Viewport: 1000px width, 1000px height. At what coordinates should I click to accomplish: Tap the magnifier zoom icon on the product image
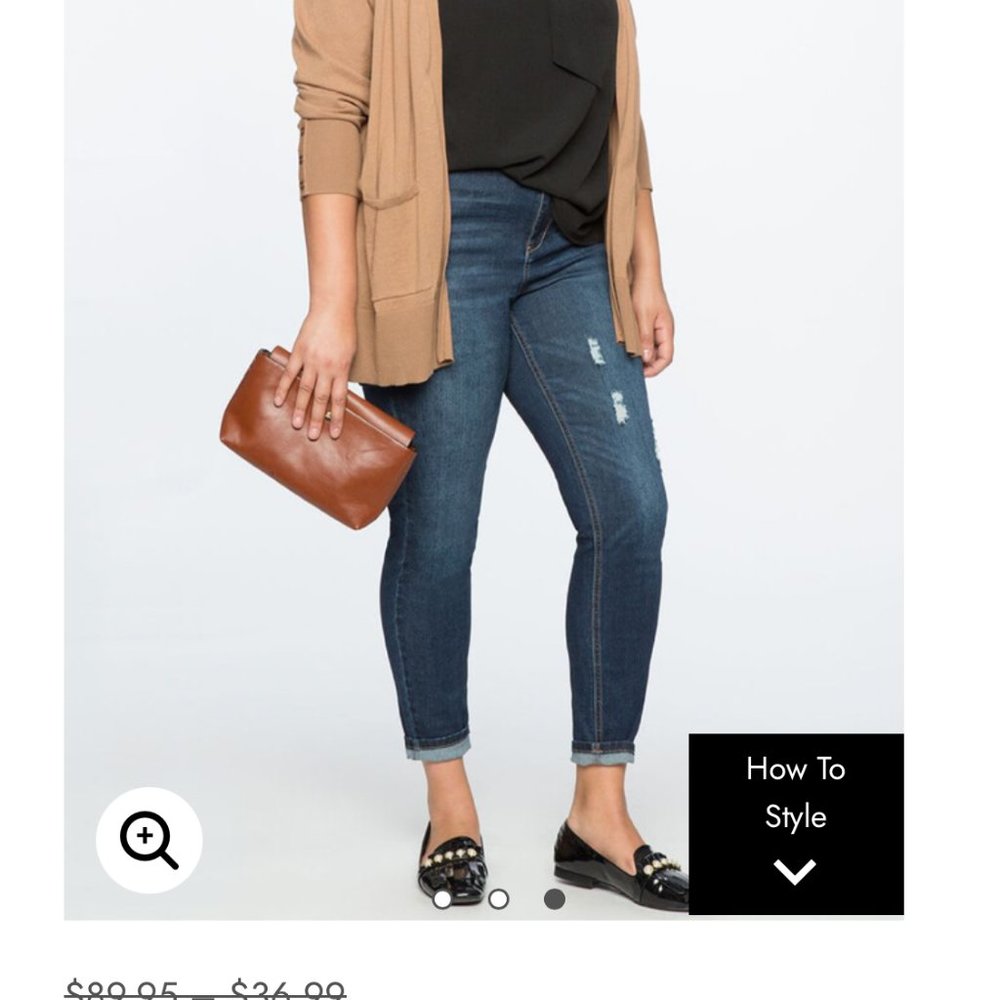[x=149, y=840]
